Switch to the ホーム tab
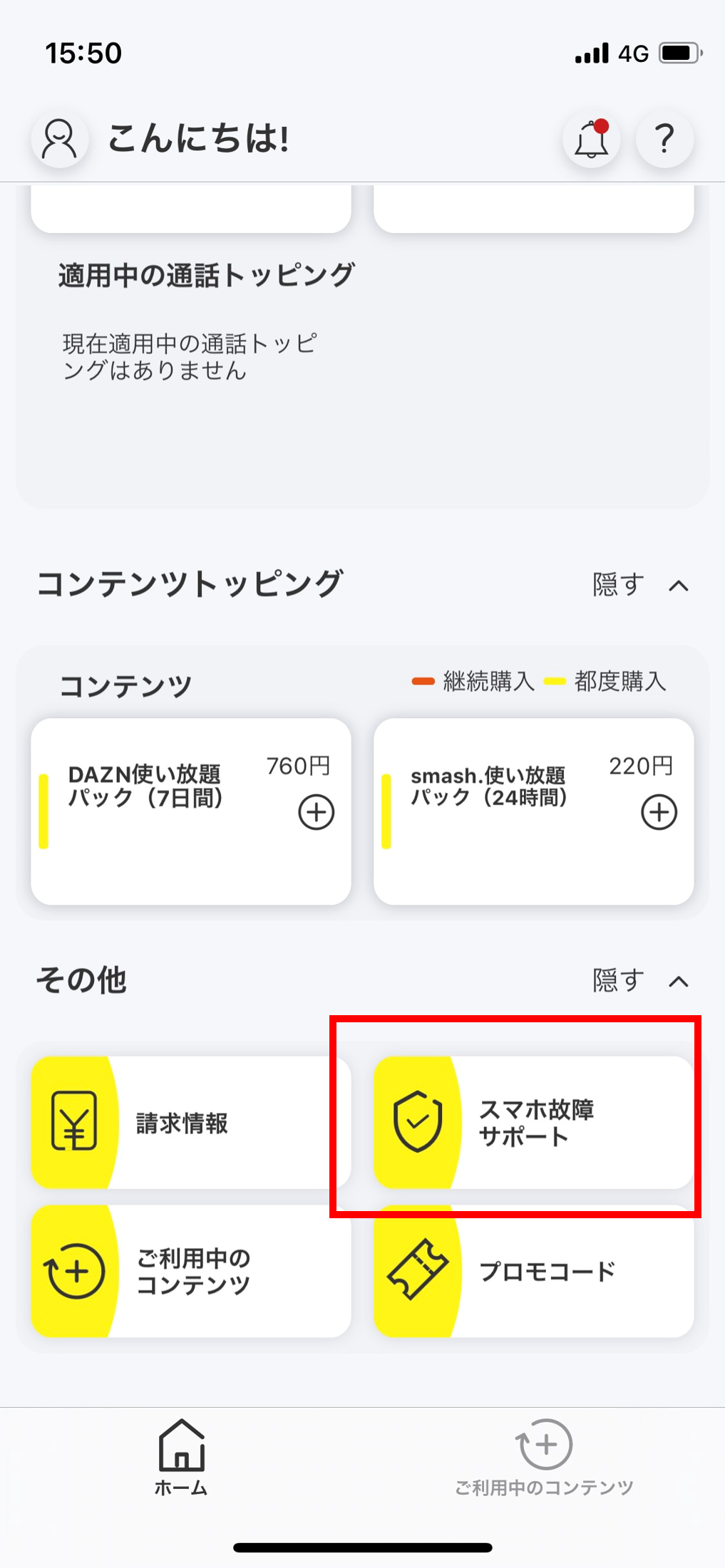The image size is (725, 1568). (x=181, y=1458)
